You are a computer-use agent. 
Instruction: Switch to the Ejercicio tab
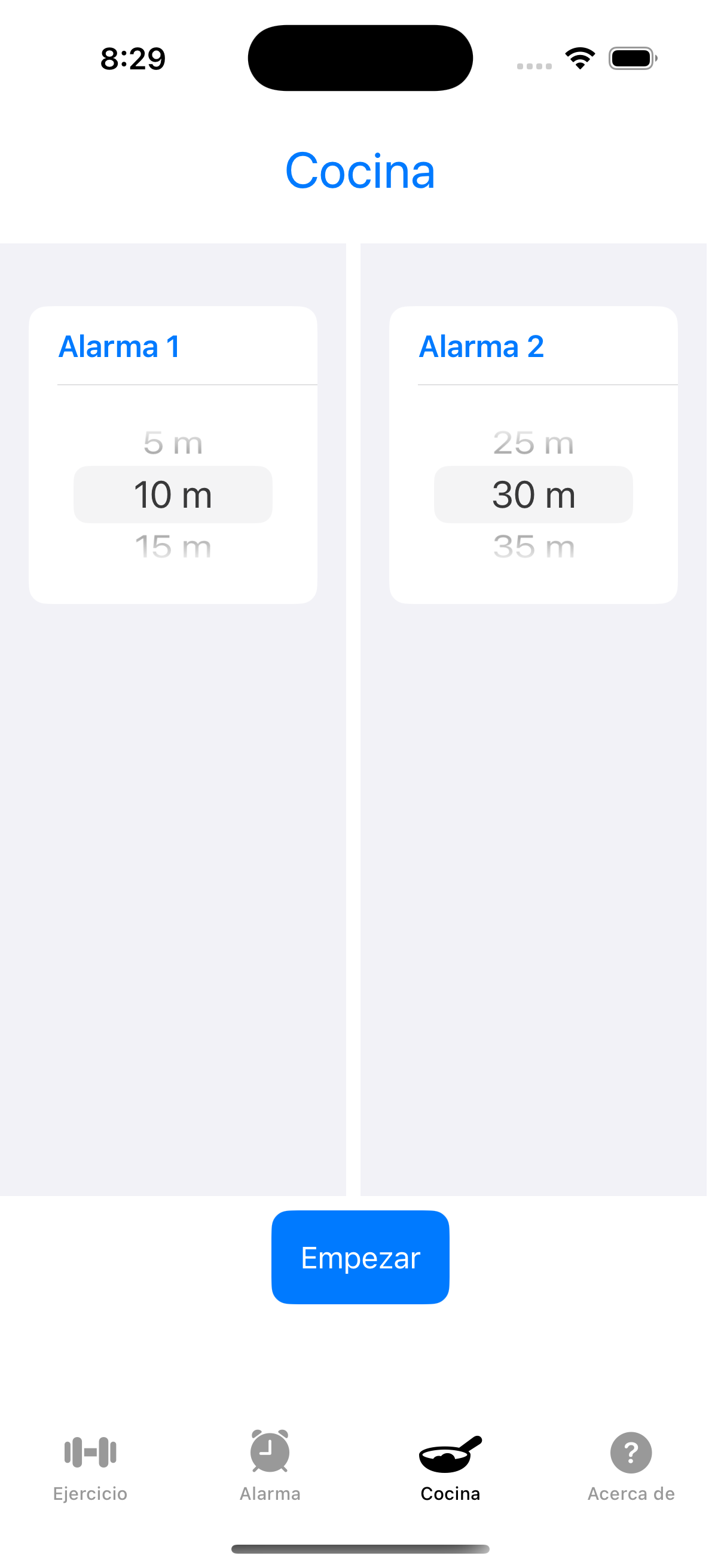click(90, 1466)
